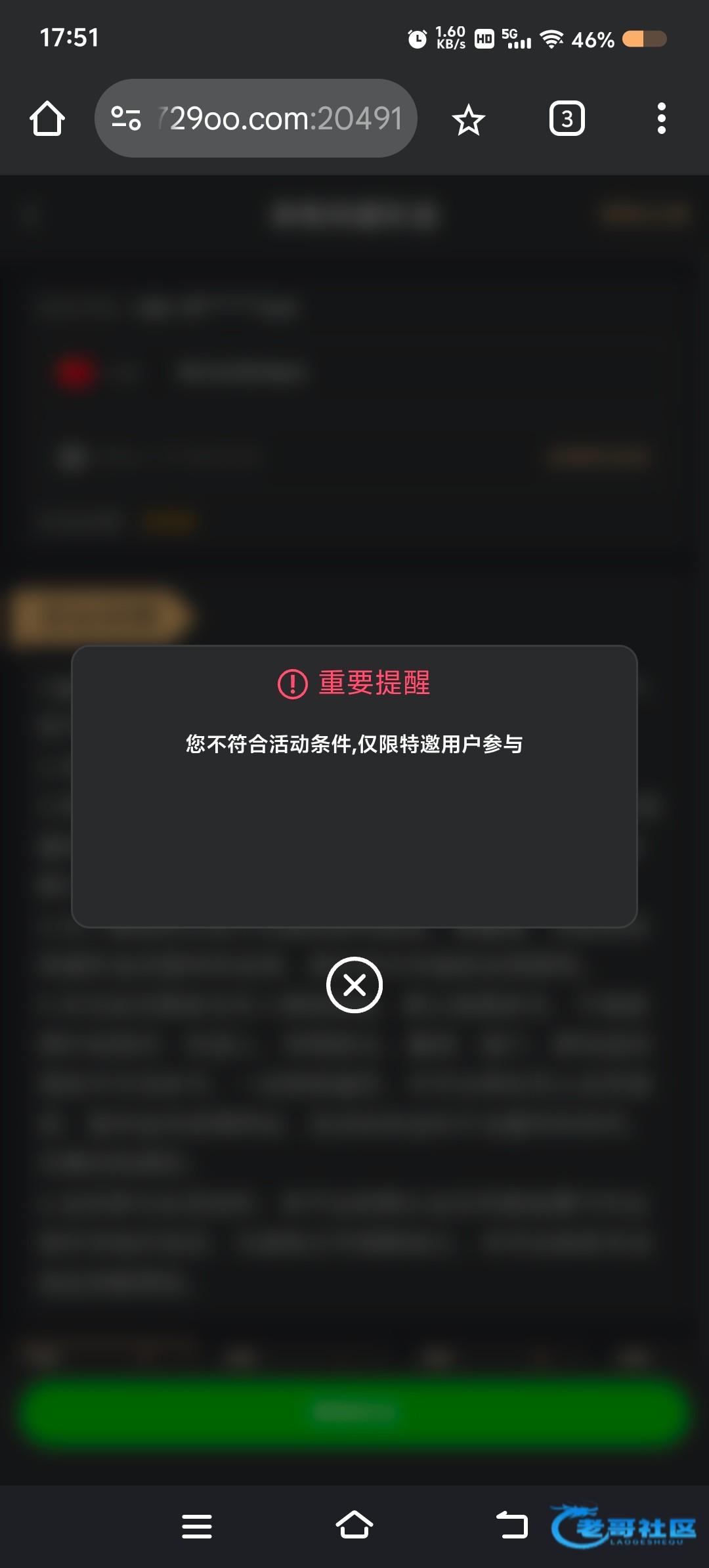Open the browser home page
This screenshot has width=709, height=1568.
click(x=47, y=119)
